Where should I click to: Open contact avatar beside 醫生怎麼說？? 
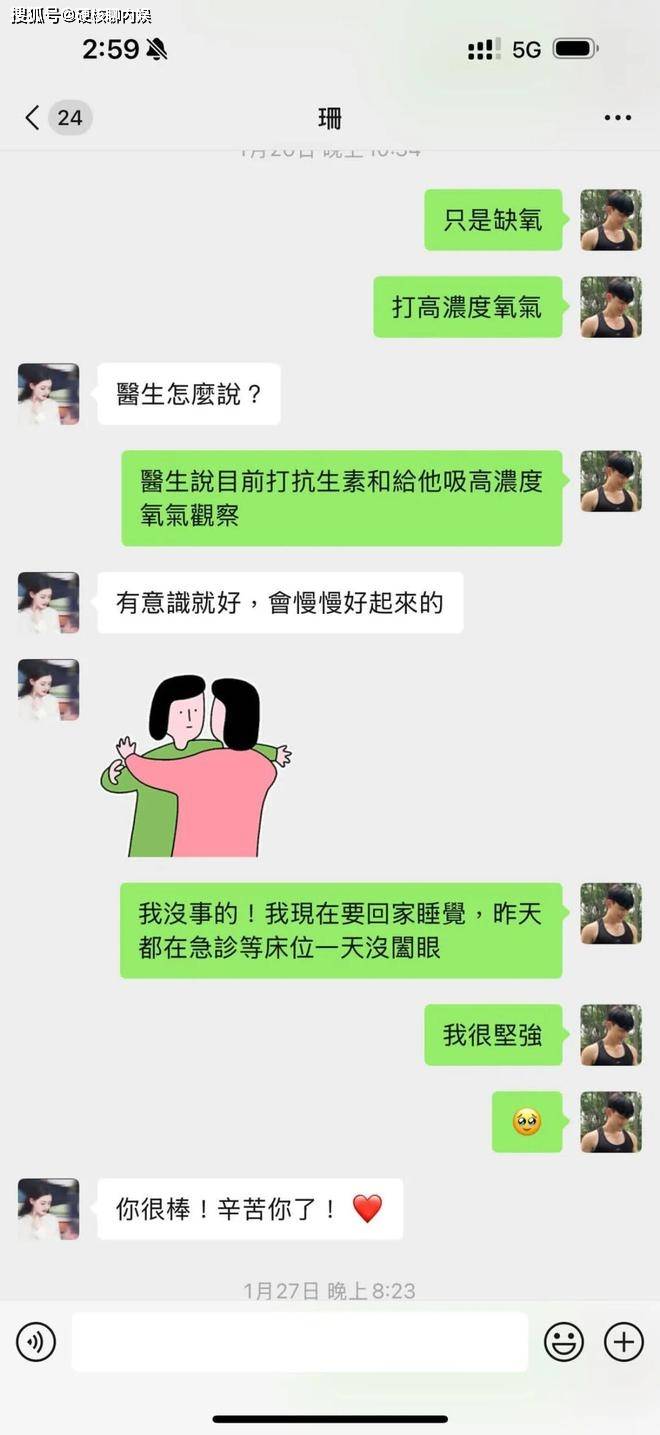tap(48, 394)
